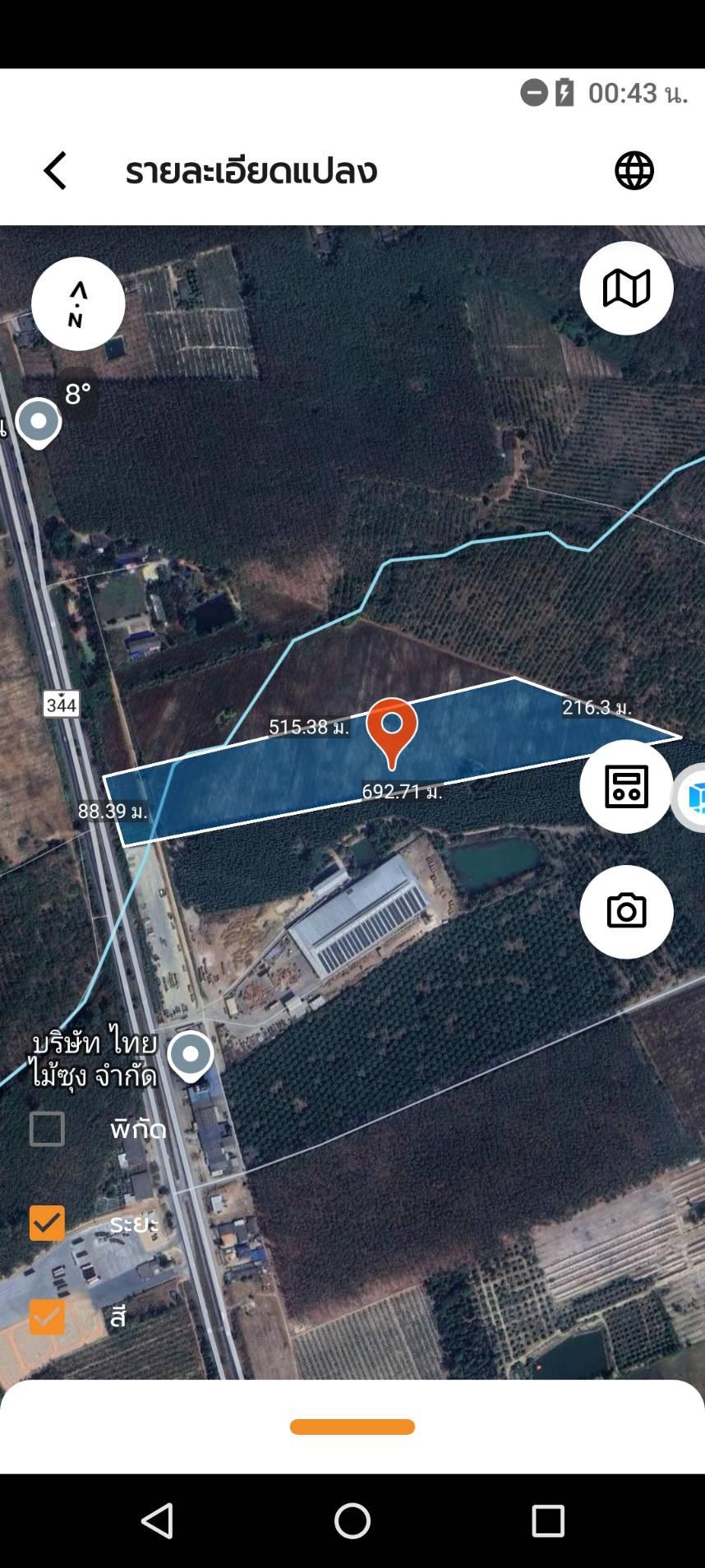Viewport: 705px width, 1568px height.
Task: Switch map type with map icon
Action: tap(626, 289)
